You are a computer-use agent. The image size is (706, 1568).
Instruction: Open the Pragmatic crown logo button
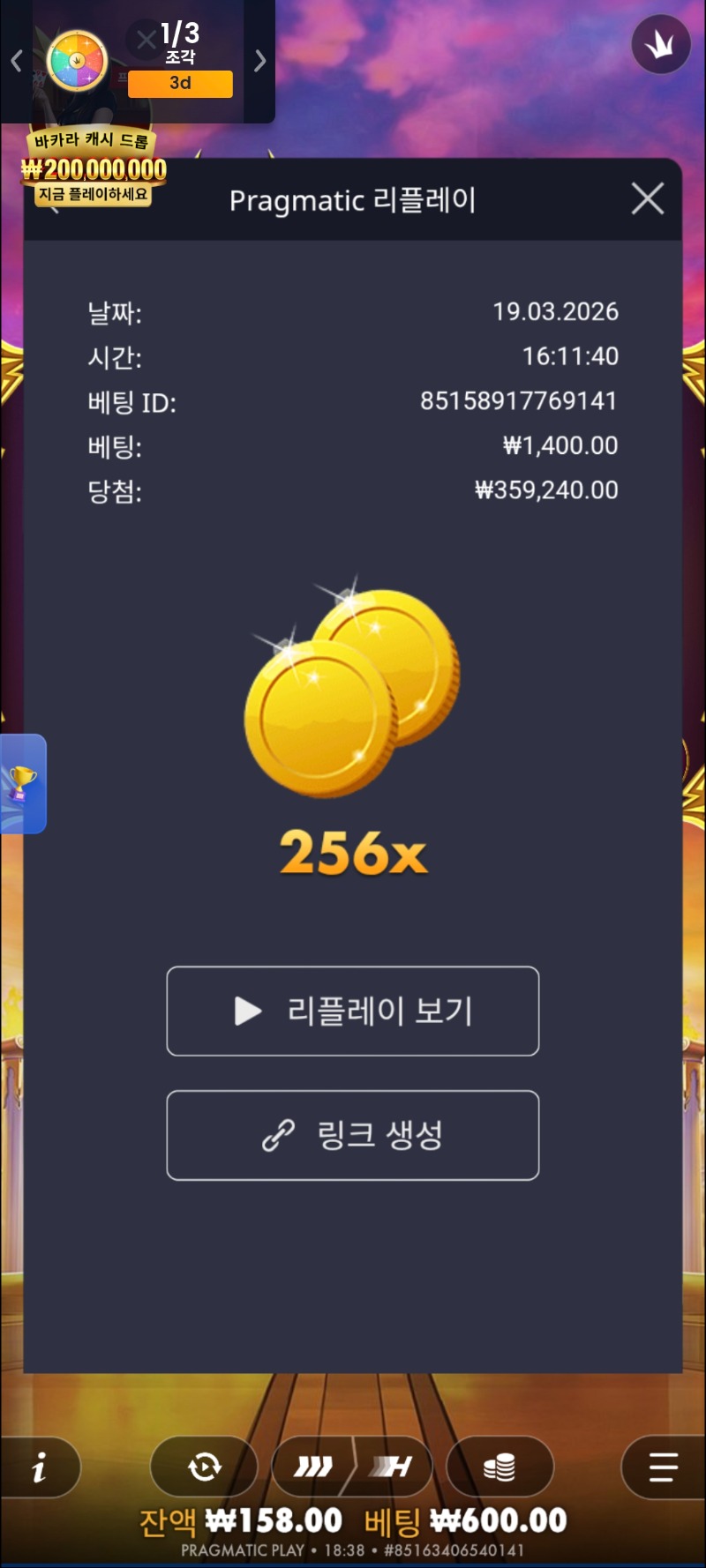coord(661,44)
